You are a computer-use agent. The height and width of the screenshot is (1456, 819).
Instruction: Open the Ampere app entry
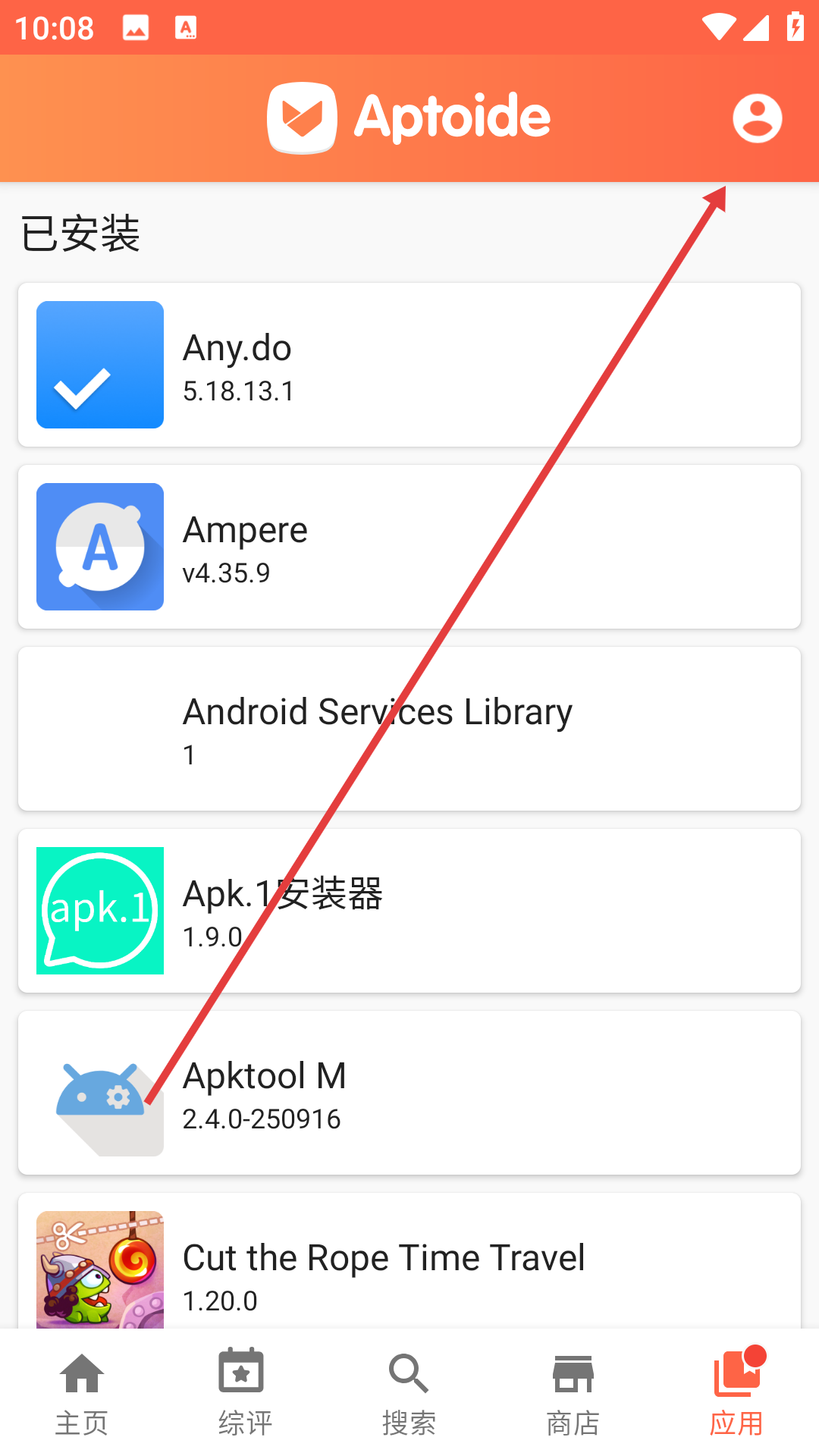pos(409,547)
